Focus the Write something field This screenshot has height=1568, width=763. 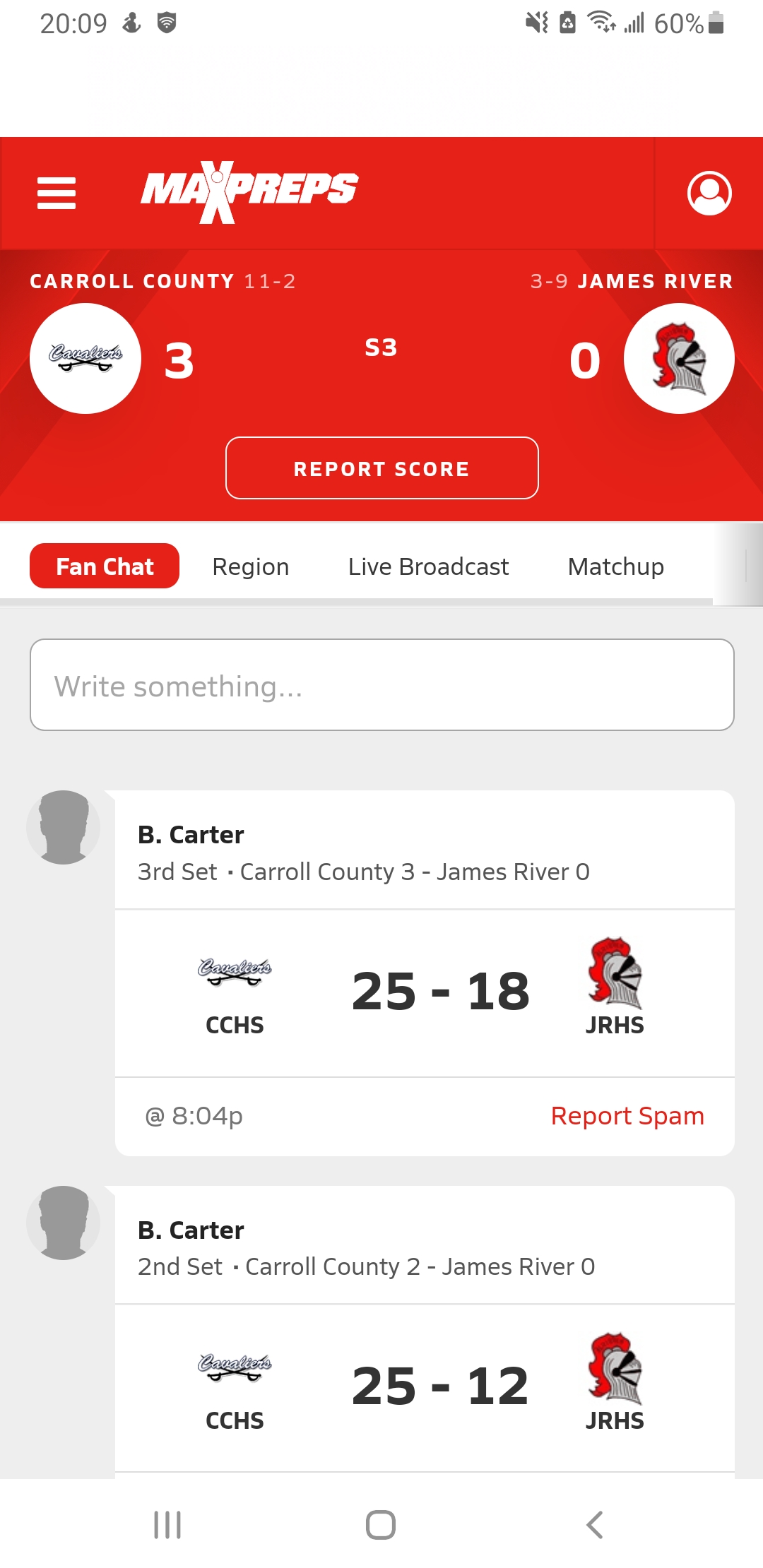[x=381, y=685]
